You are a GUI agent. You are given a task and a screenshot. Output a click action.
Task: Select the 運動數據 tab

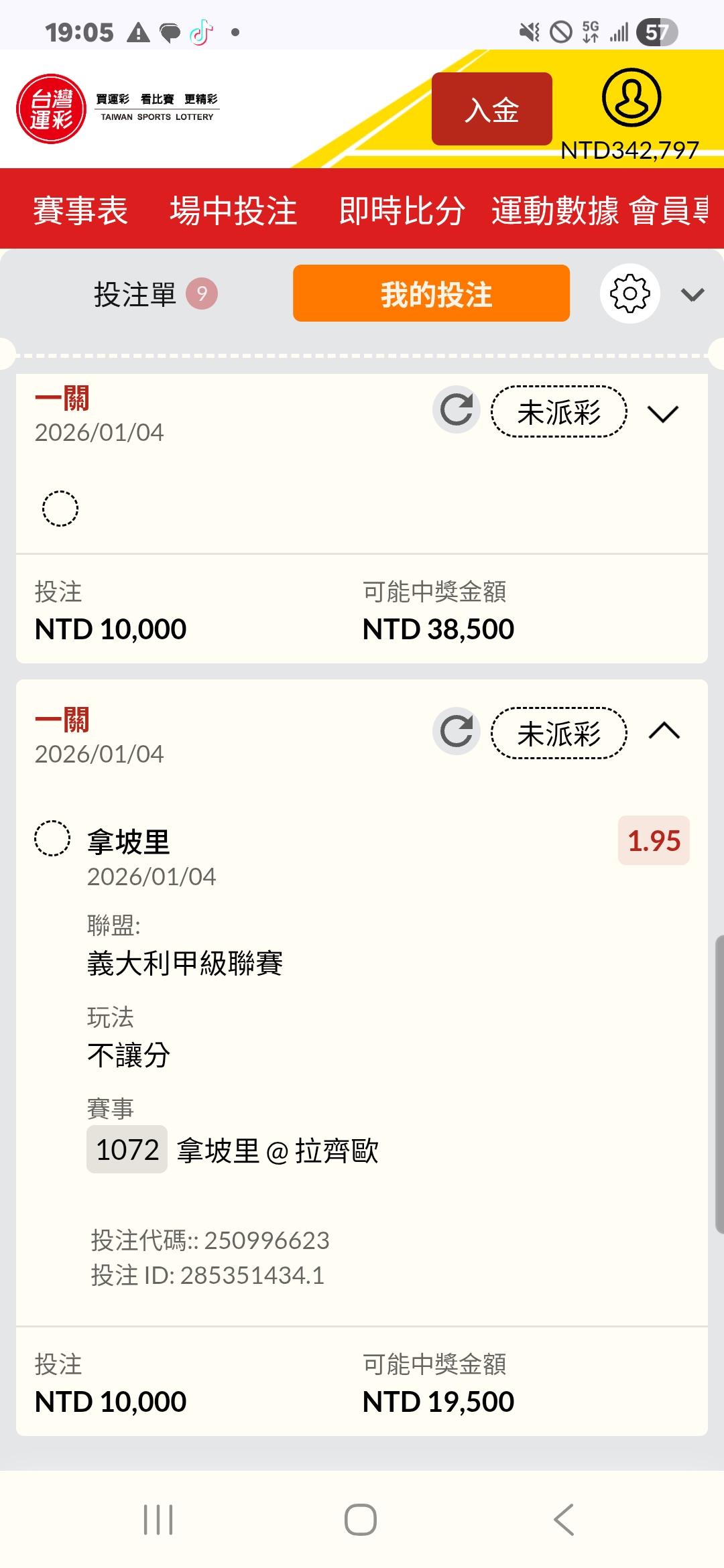[x=555, y=210]
